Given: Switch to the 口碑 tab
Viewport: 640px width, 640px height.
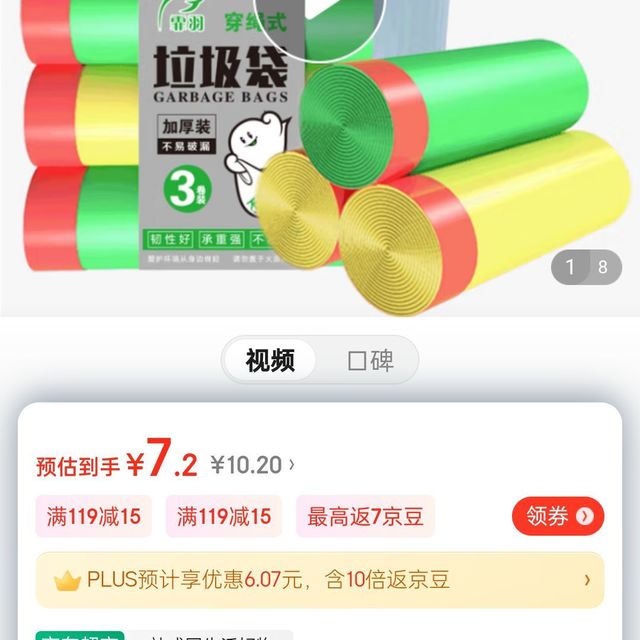Looking at the screenshot, I should (370, 360).
